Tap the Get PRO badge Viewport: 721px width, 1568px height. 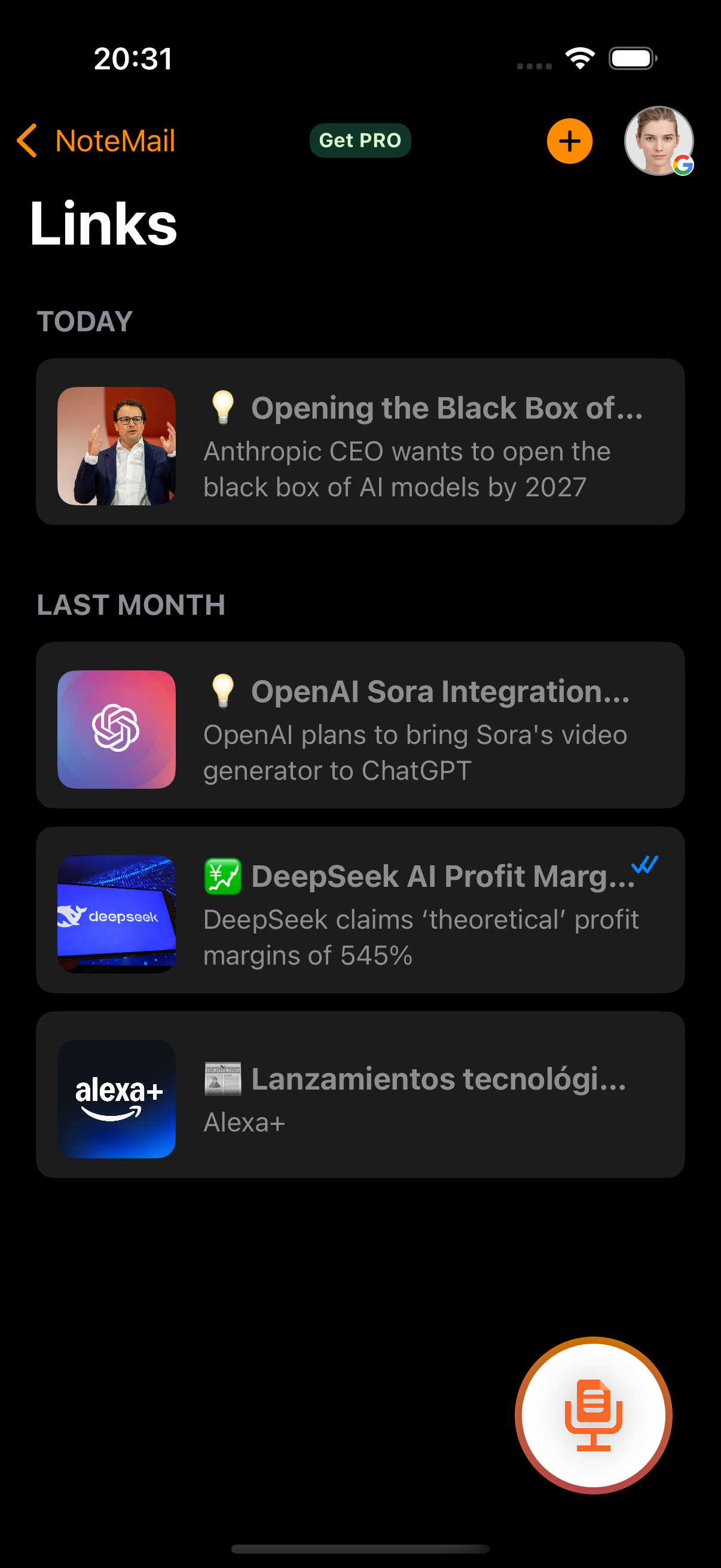point(360,141)
